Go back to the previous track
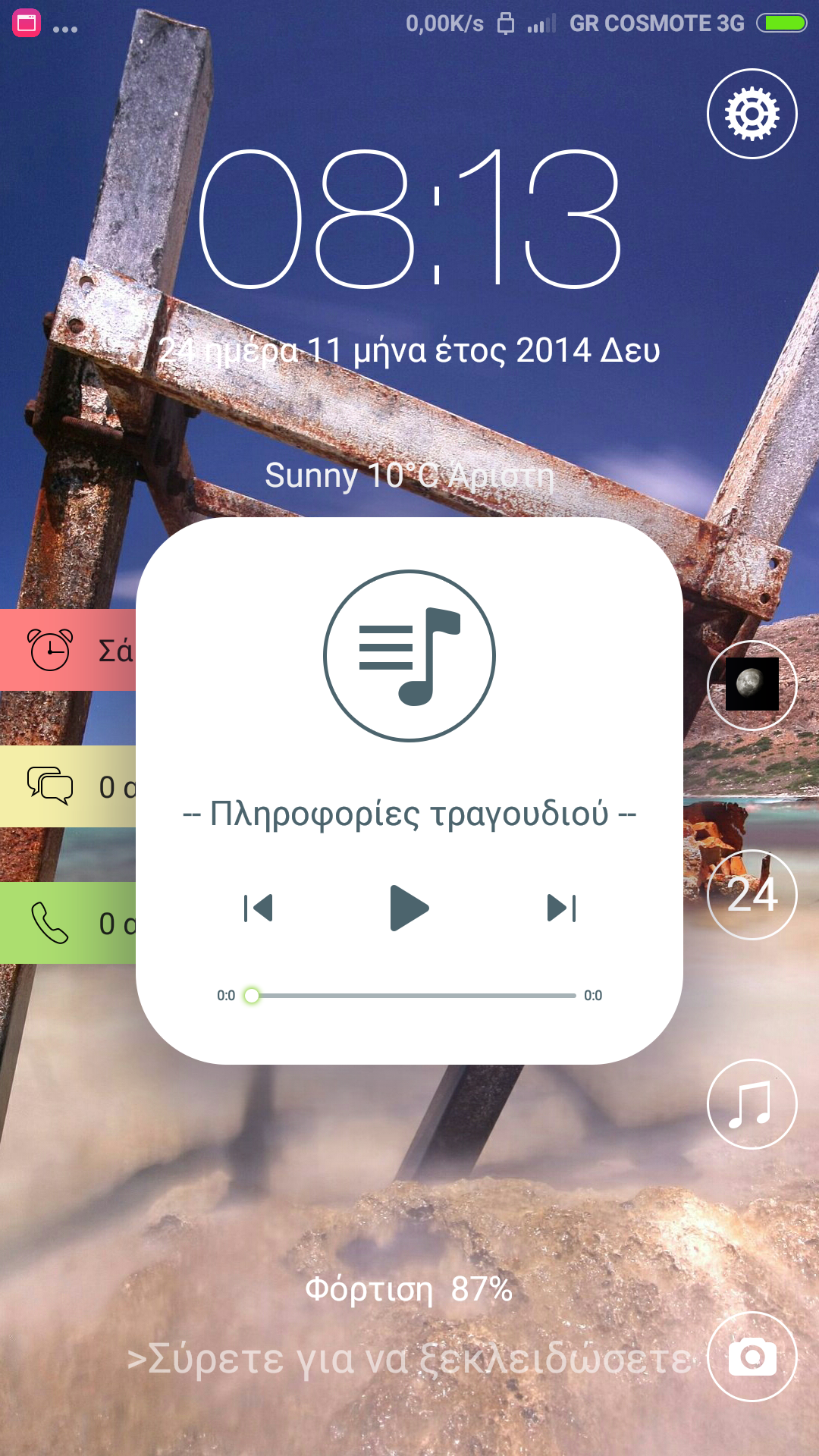The height and width of the screenshot is (1456, 819). click(258, 908)
